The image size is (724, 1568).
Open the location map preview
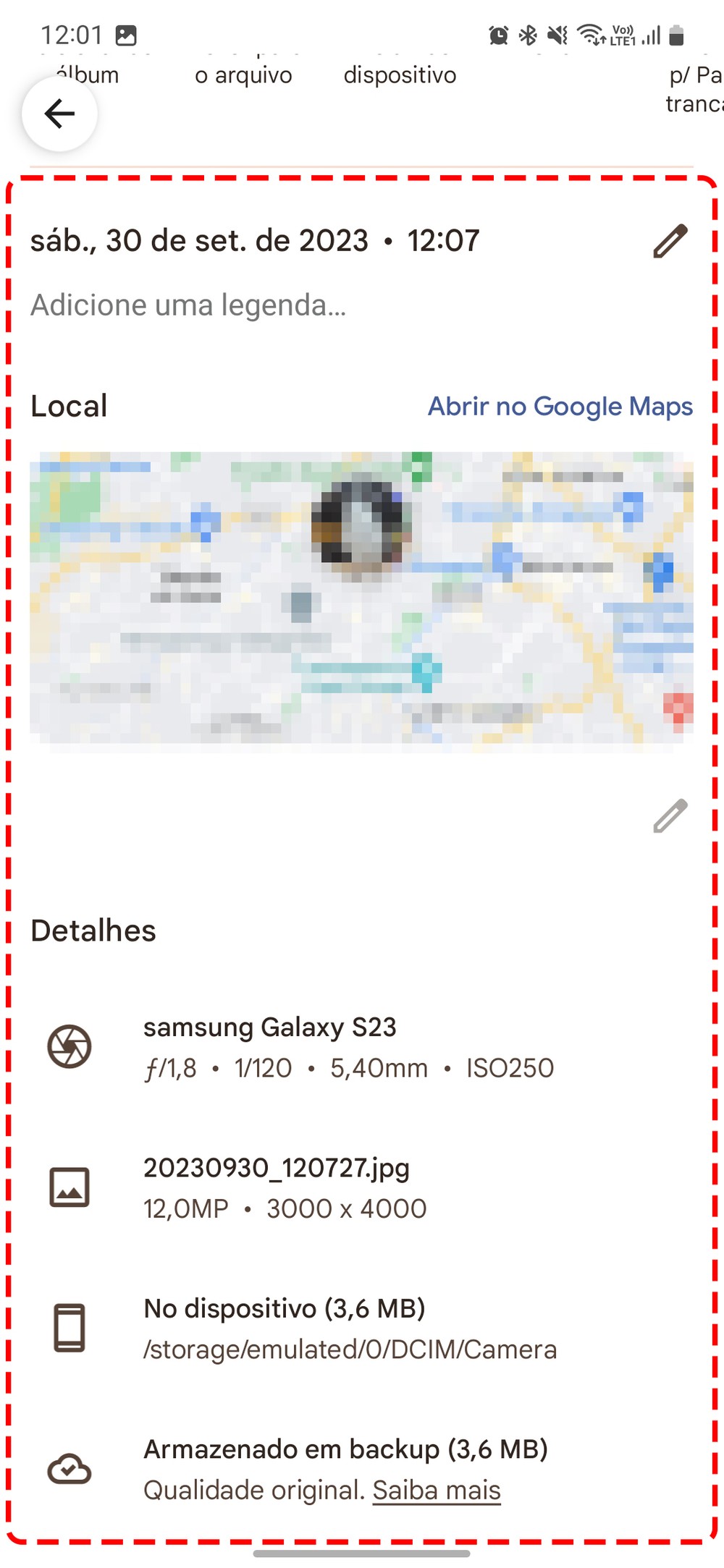pyautogui.click(x=361, y=598)
